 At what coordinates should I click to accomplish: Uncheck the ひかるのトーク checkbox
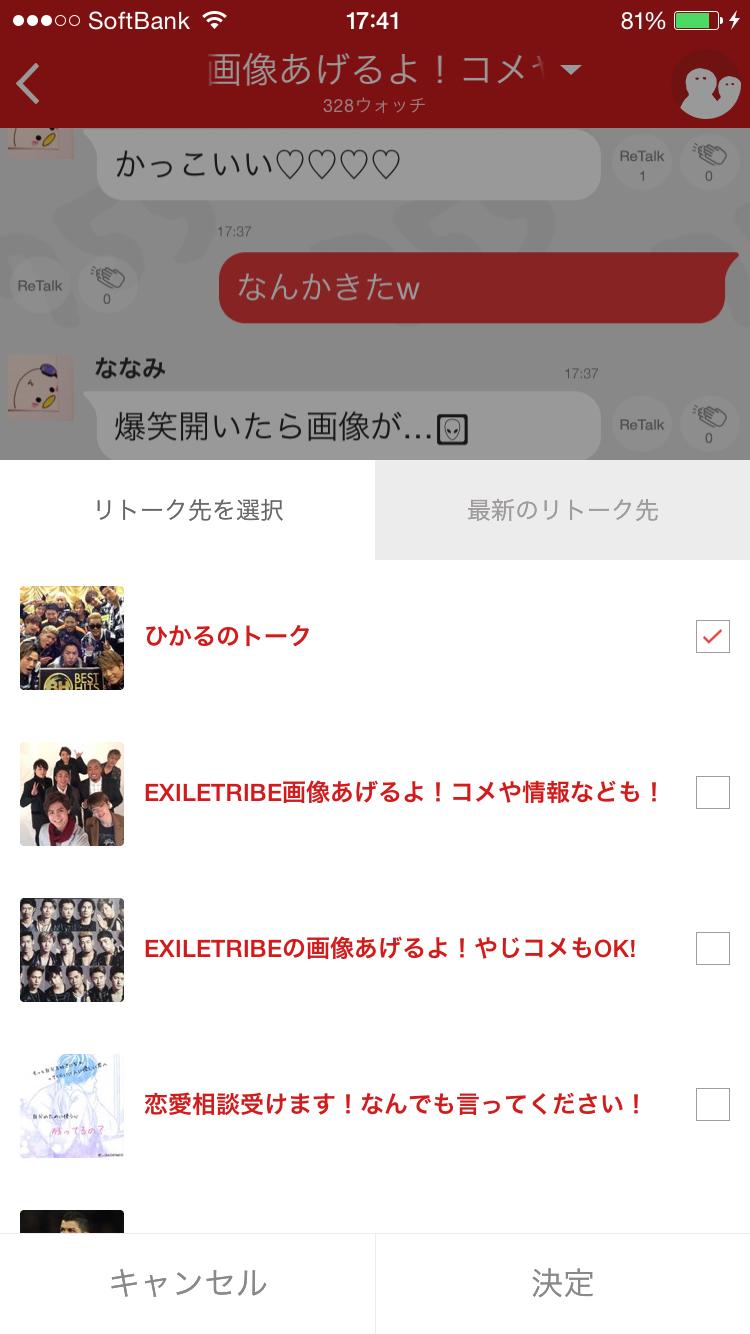click(713, 636)
